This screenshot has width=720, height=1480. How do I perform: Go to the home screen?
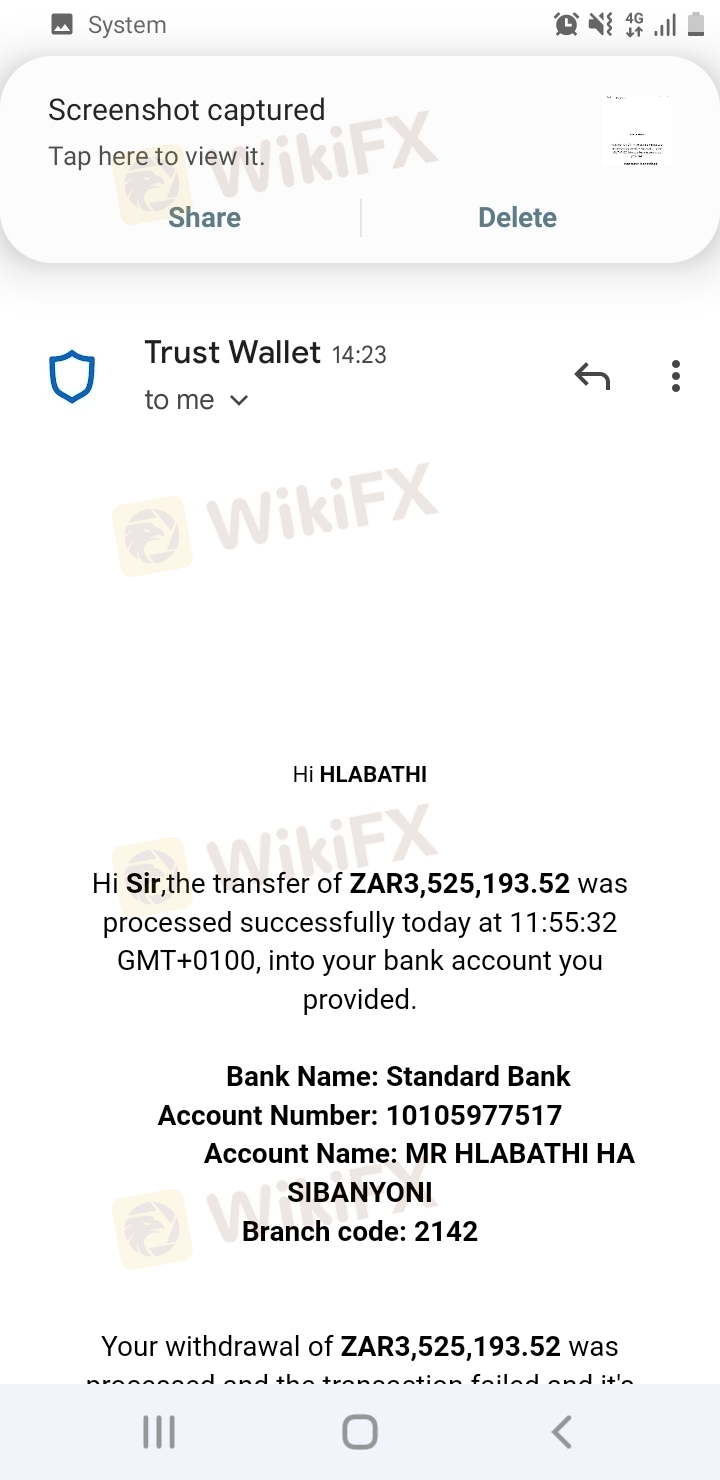point(360,1432)
